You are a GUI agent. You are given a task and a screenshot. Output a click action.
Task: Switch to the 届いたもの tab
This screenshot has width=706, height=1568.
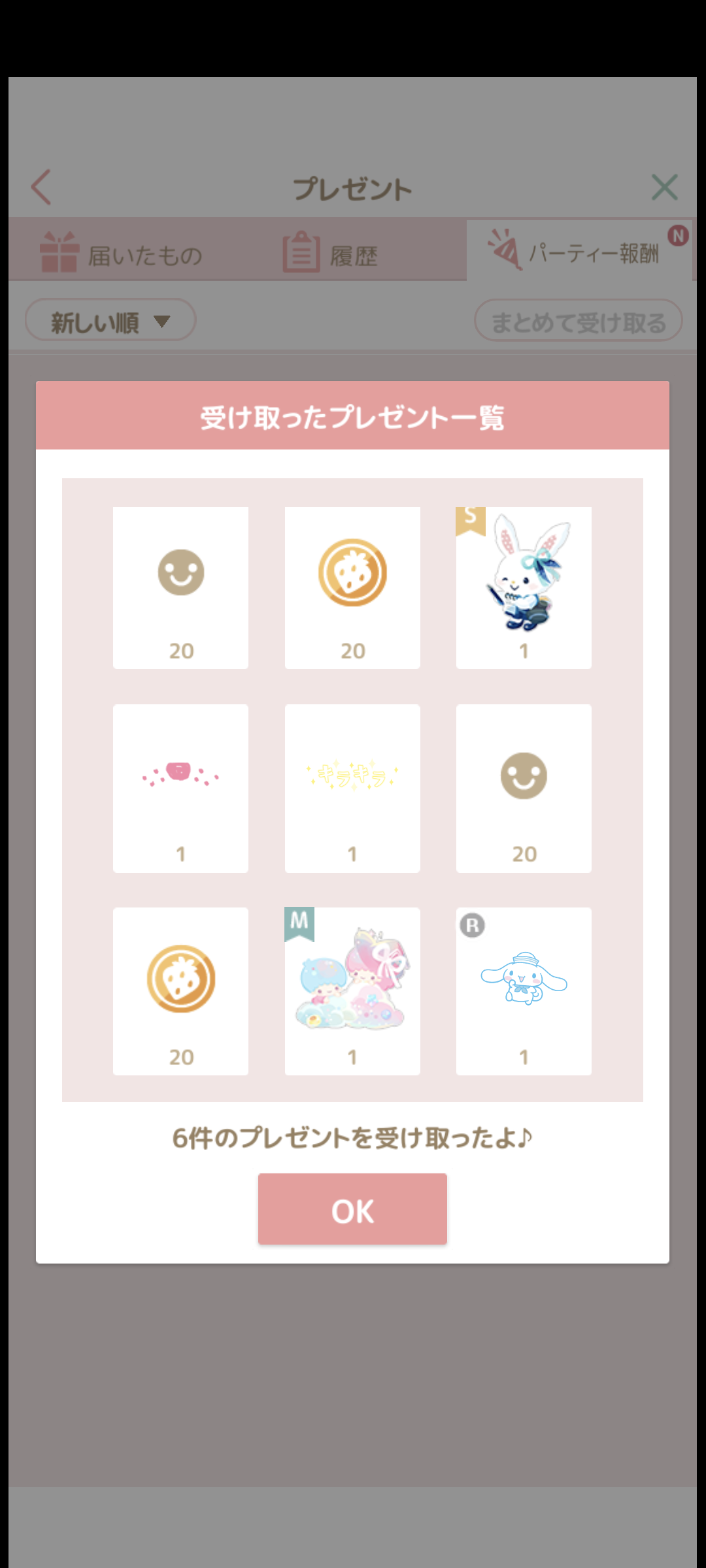122,252
